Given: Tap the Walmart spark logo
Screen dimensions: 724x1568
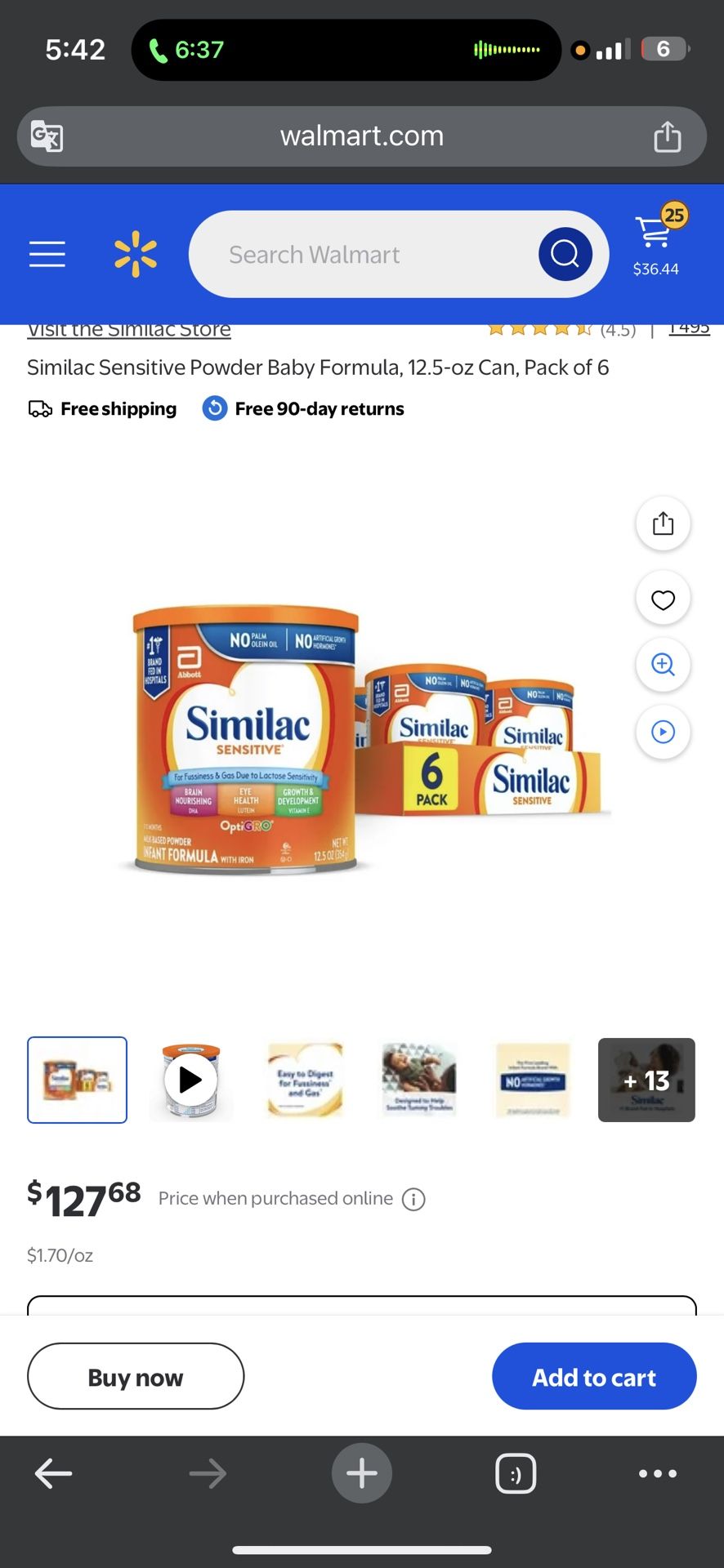Looking at the screenshot, I should click(136, 254).
